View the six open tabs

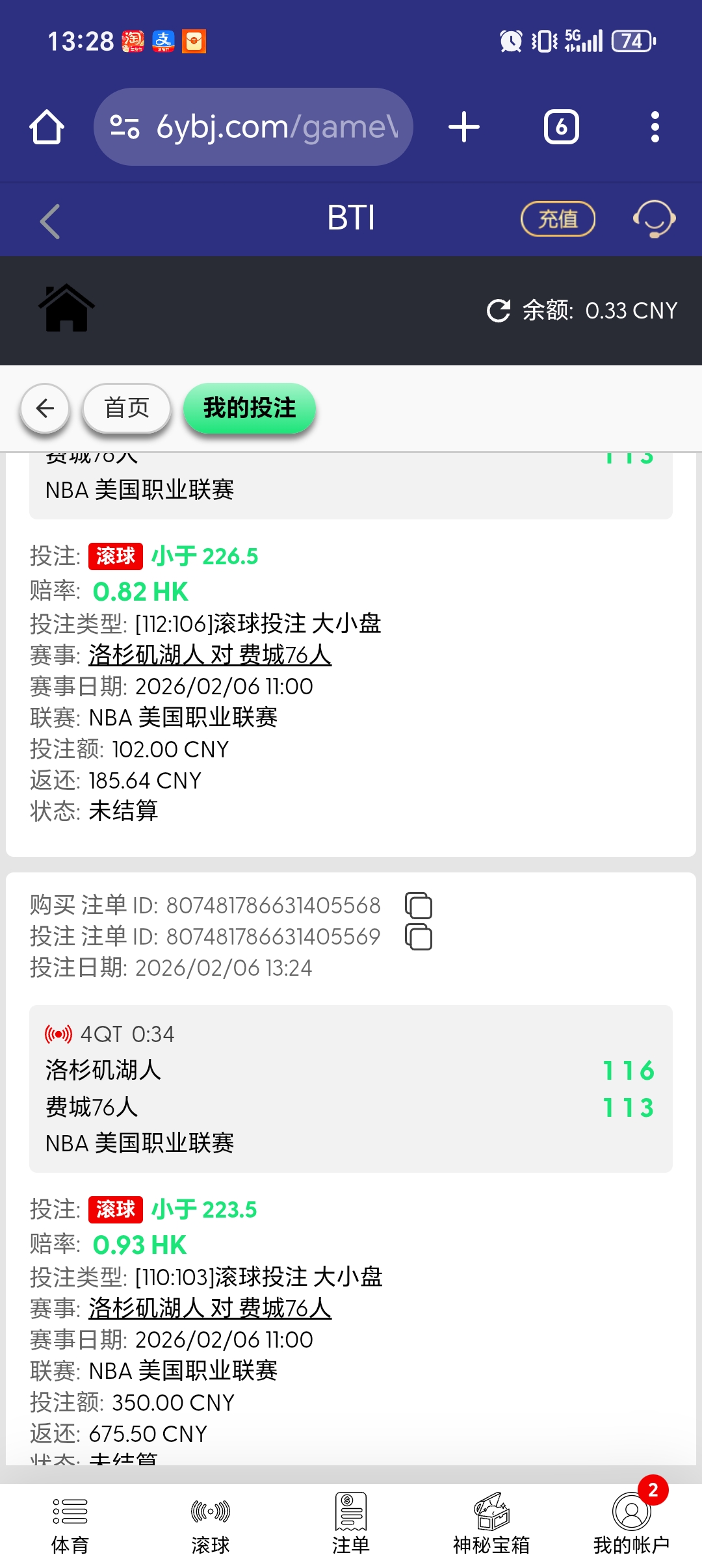tap(561, 127)
